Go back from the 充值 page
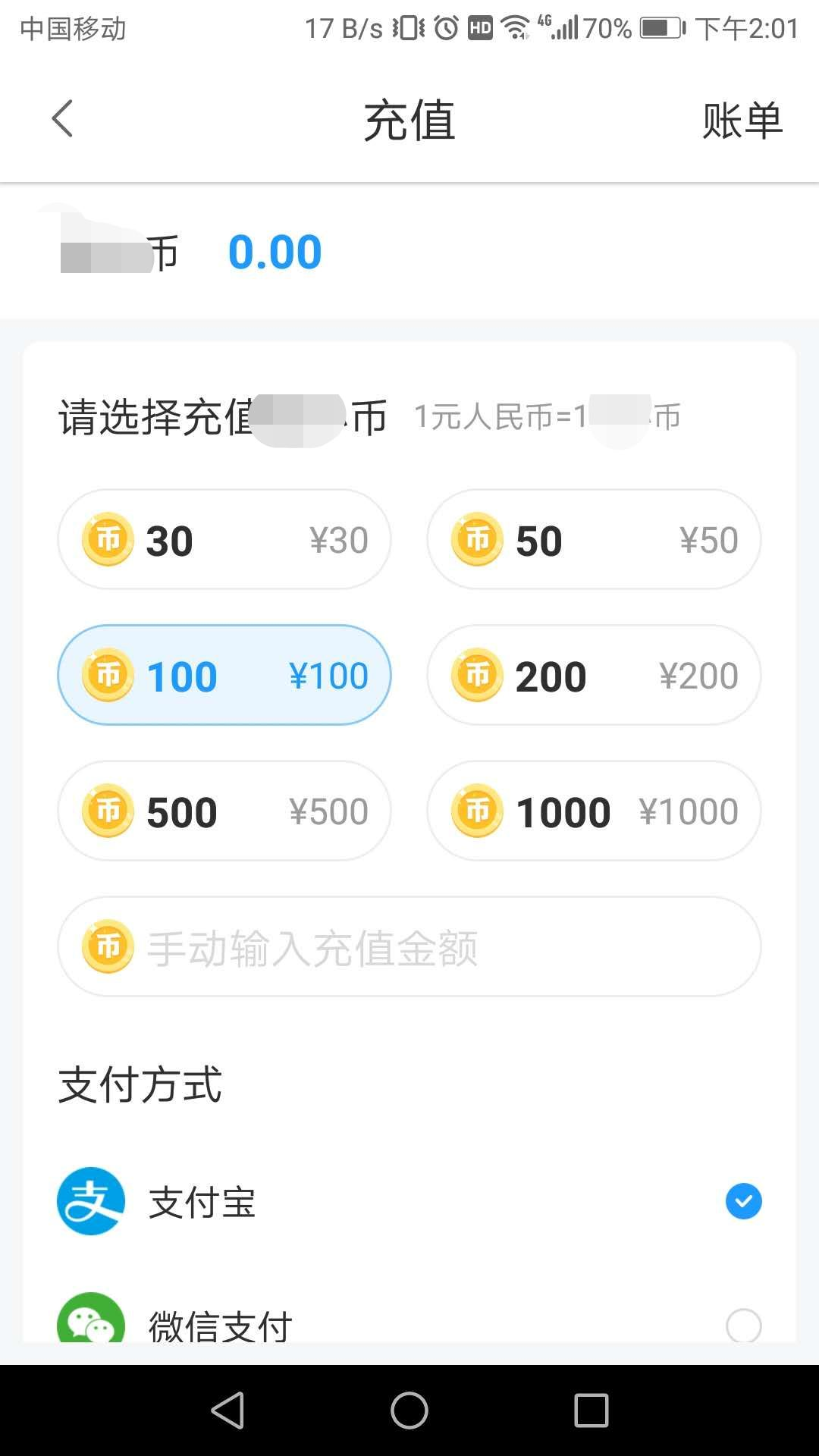The width and height of the screenshot is (819, 1456). point(62,119)
